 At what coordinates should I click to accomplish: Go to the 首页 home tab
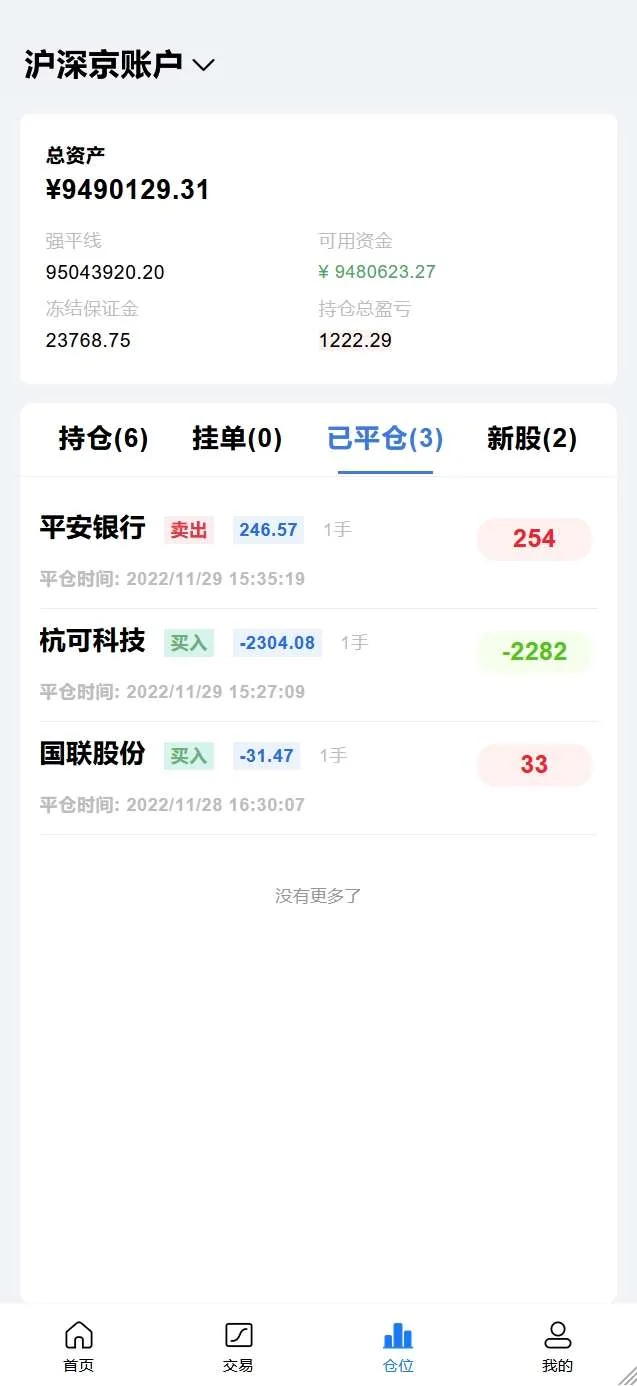(79, 1345)
